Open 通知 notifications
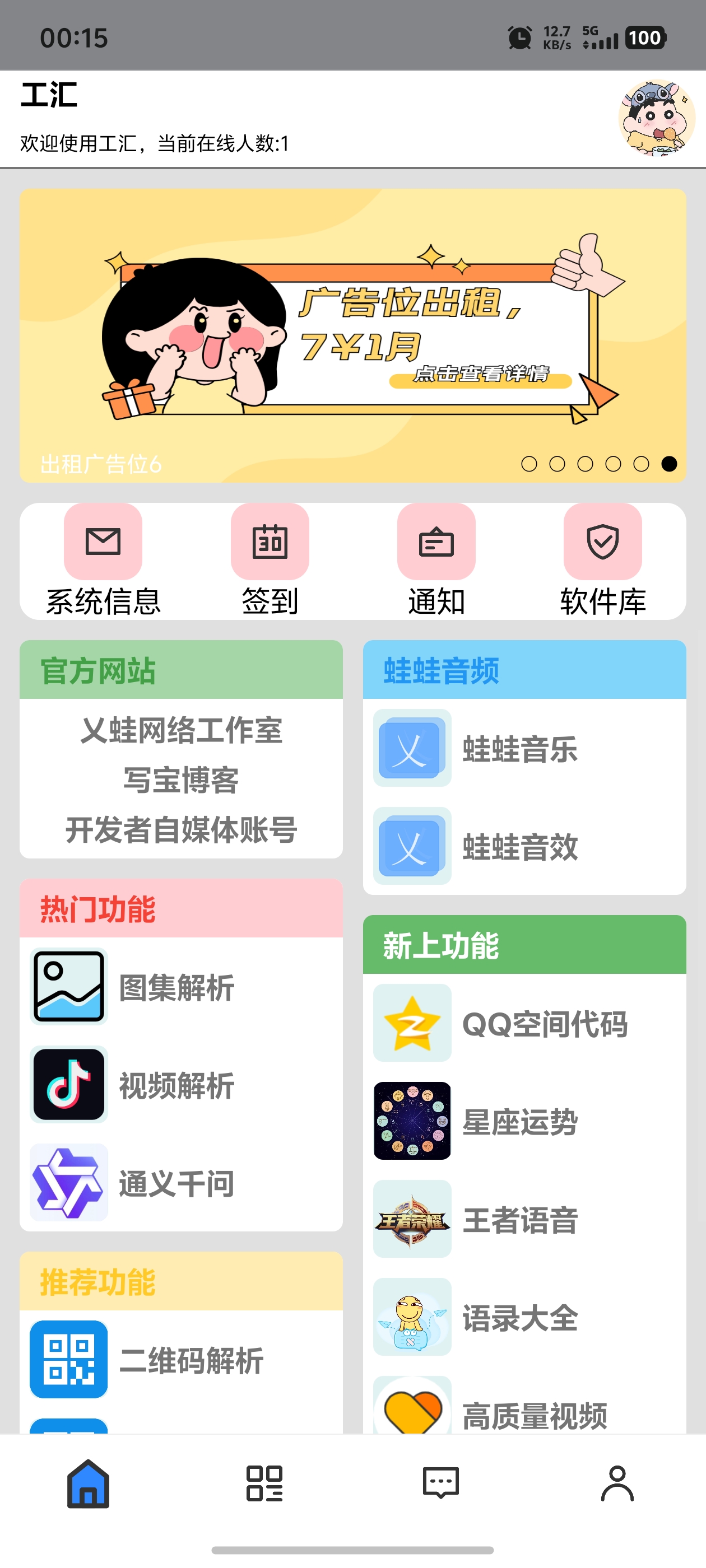 pos(436,559)
